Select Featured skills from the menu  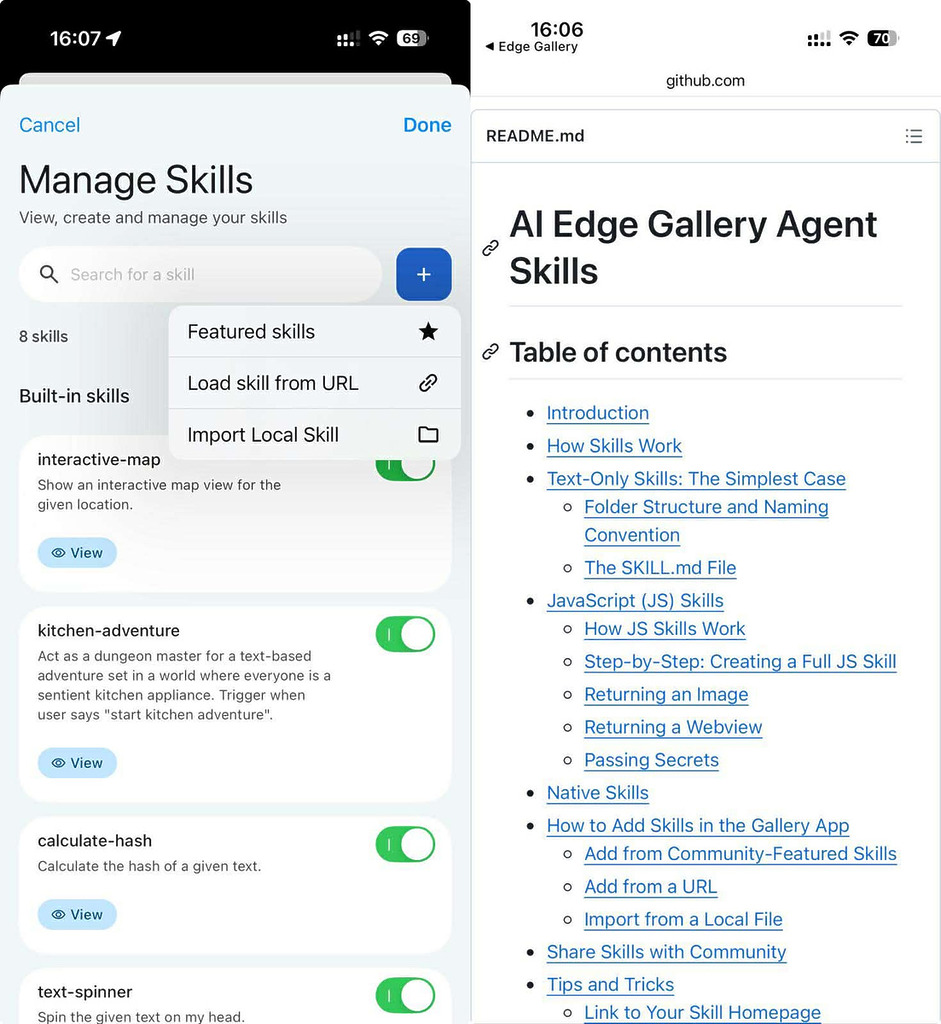(314, 332)
